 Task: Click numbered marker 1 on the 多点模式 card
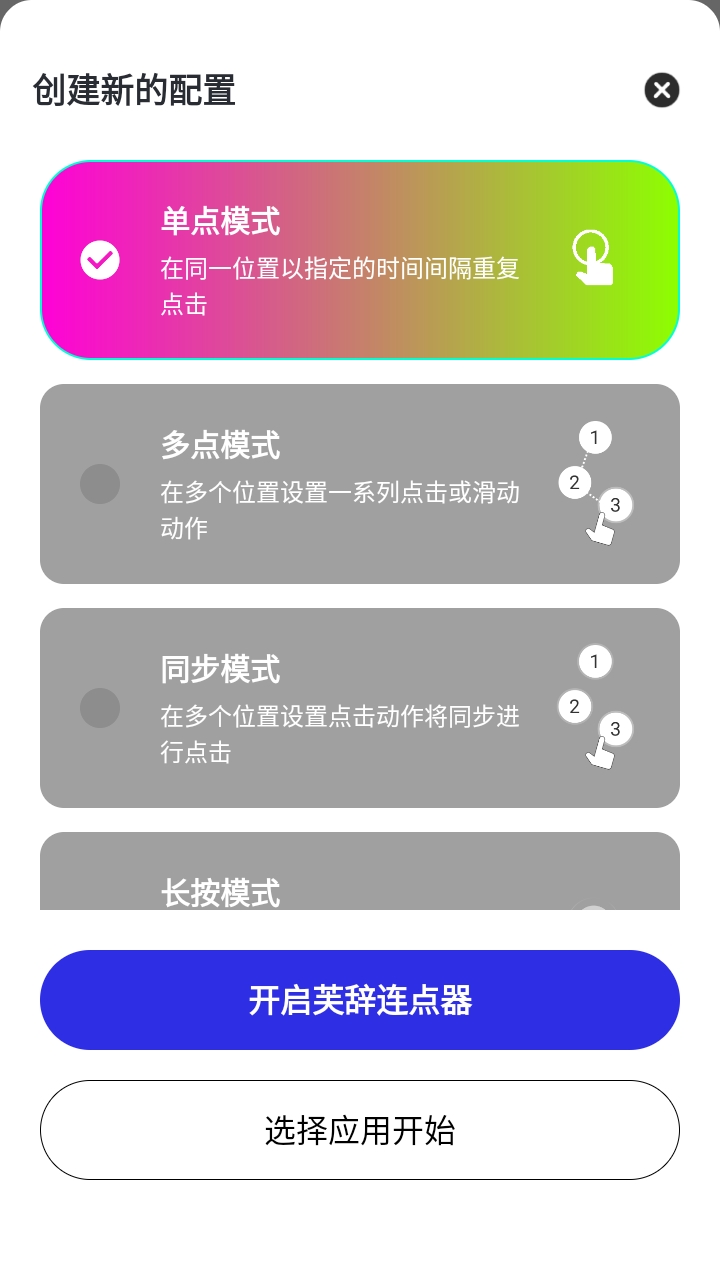tap(595, 437)
